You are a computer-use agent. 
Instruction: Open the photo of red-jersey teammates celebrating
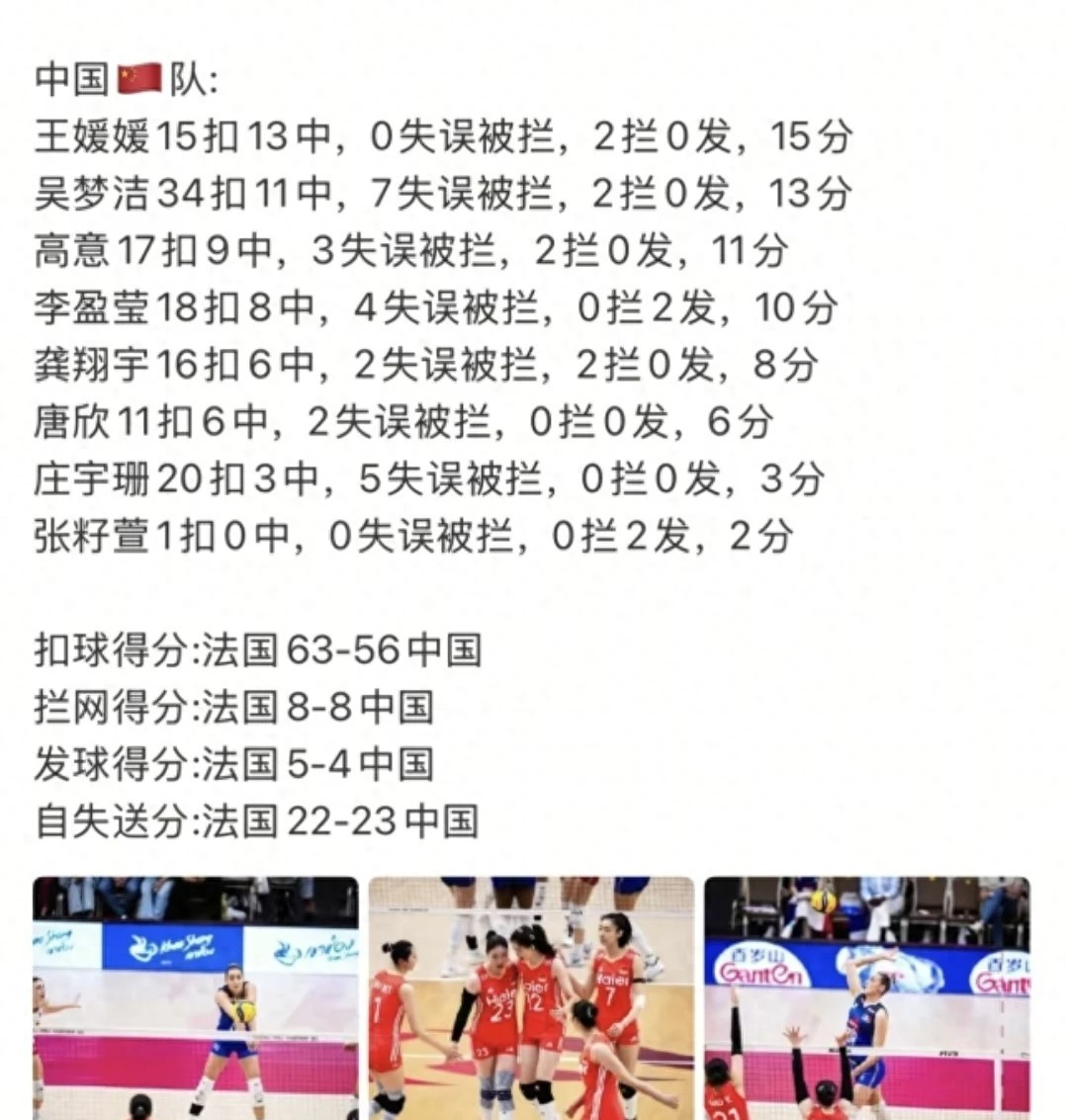[531, 998]
